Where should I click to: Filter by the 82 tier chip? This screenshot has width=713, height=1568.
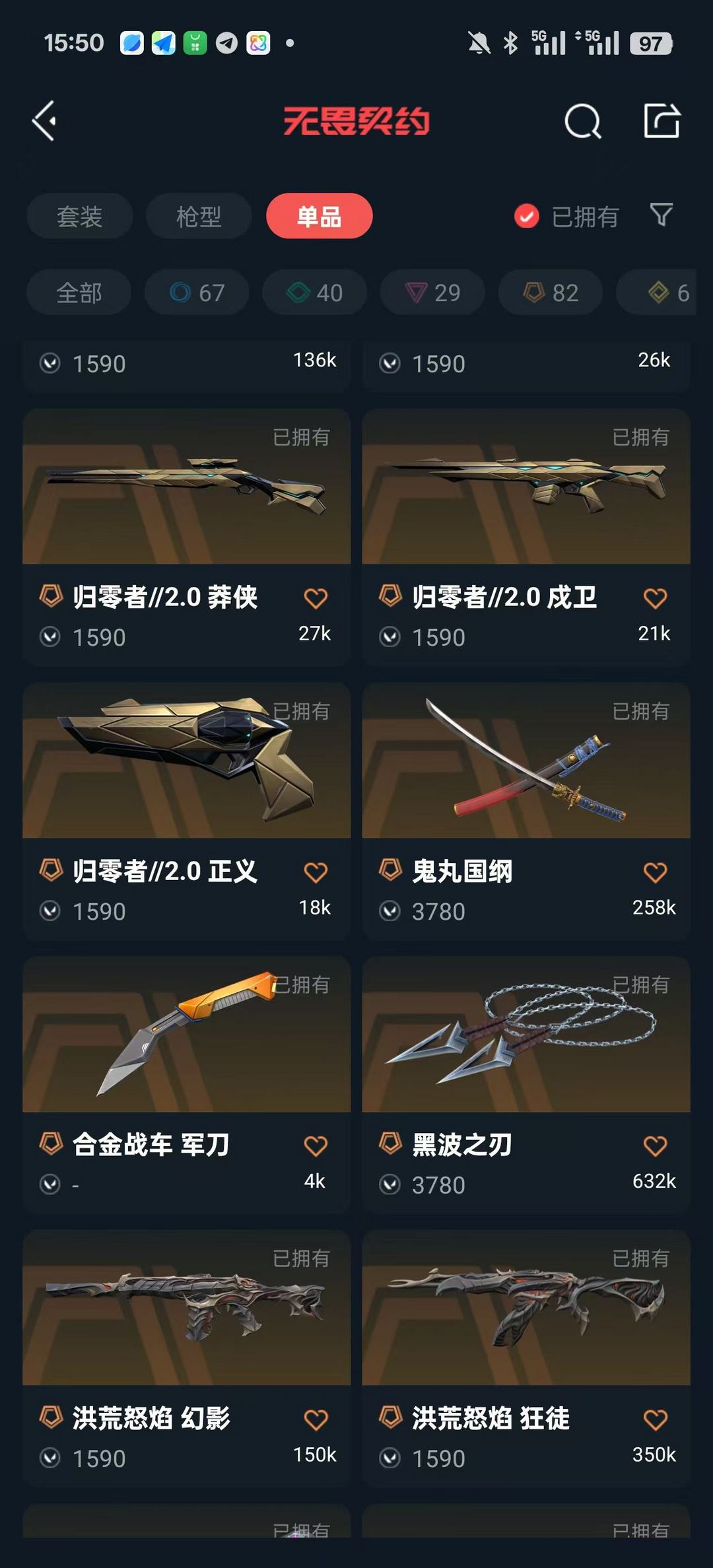pos(551,292)
